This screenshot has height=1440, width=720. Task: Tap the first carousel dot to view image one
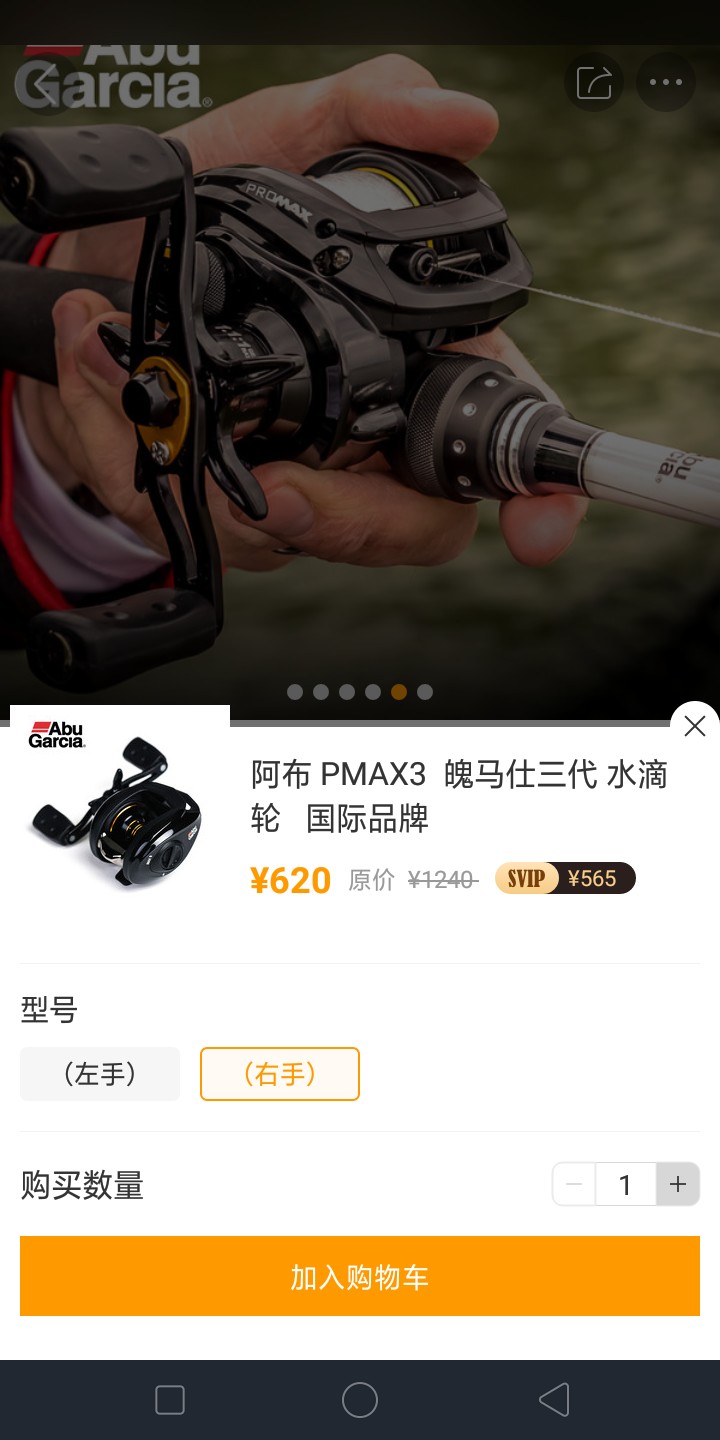[294, 691]
